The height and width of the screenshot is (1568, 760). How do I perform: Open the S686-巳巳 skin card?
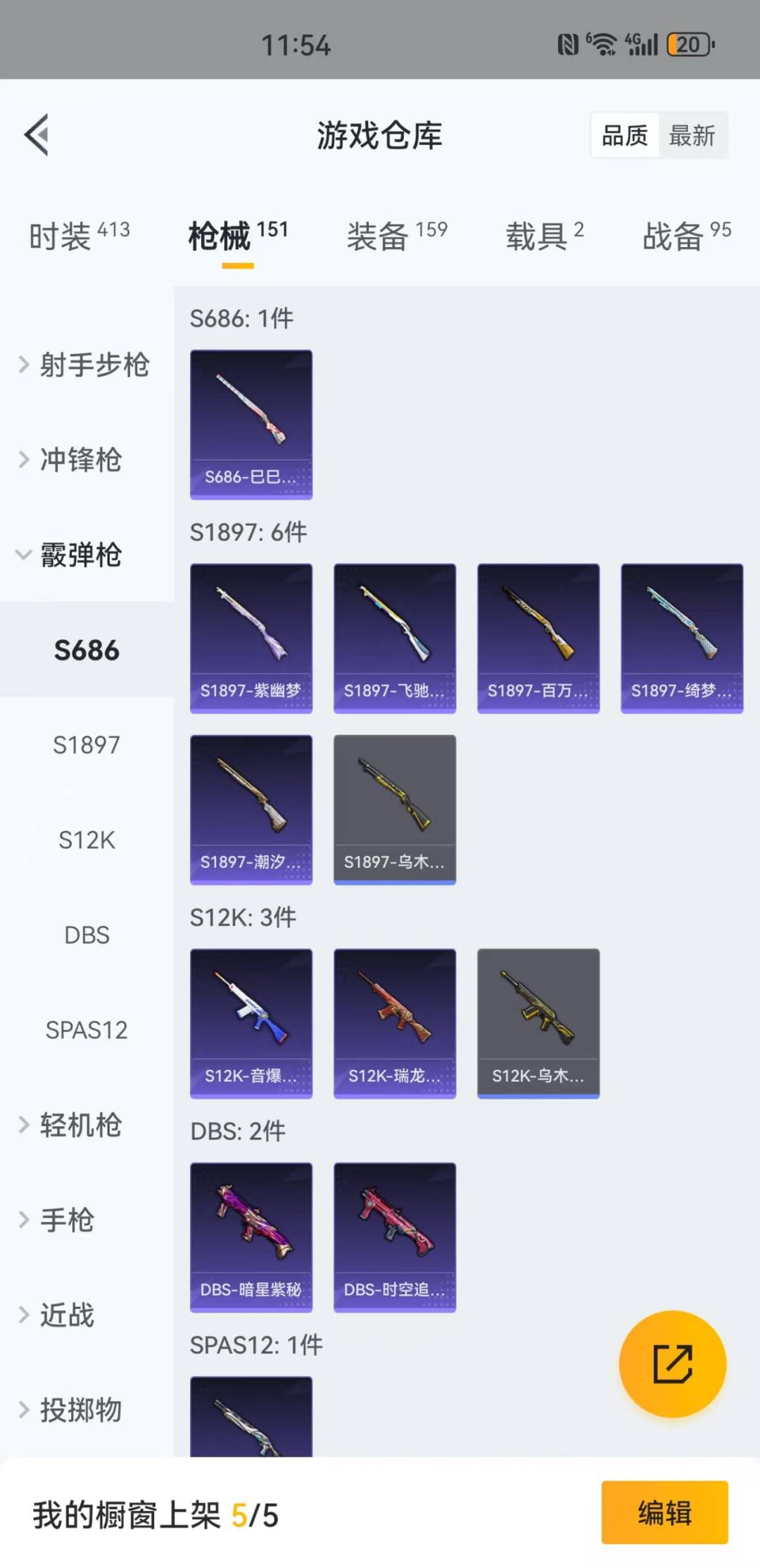click(x=251, y=424)
